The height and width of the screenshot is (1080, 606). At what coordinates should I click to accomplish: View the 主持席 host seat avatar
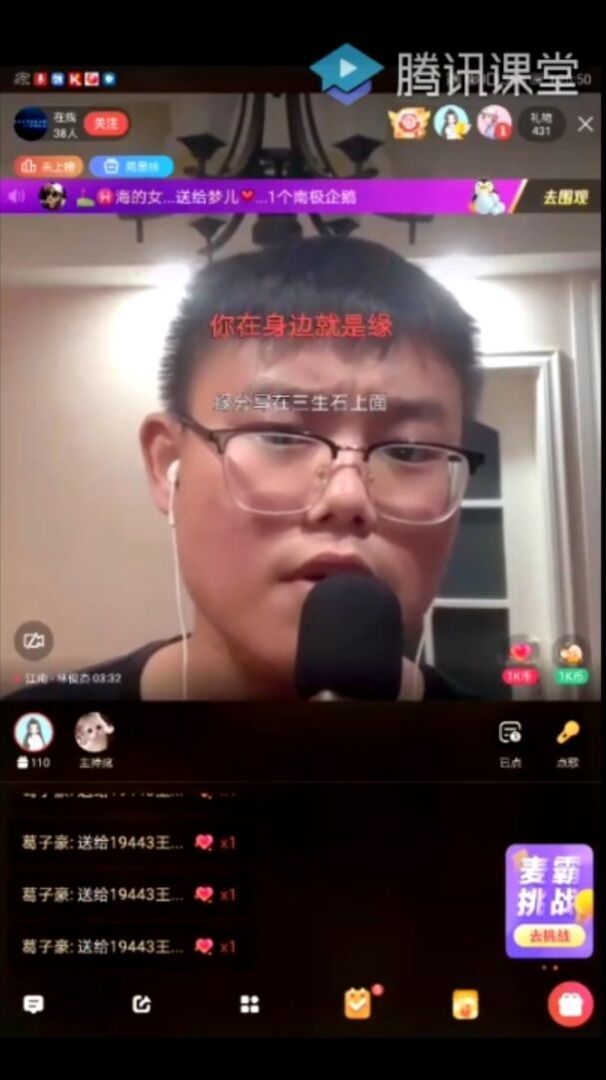[95, 734]
